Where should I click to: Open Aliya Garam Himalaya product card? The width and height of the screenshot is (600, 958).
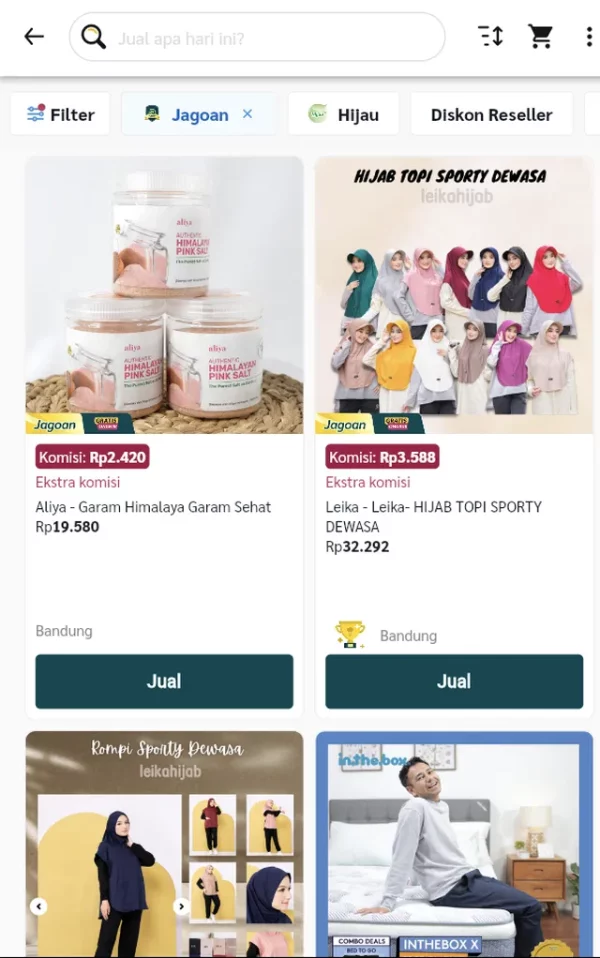[x=164, y=295]
